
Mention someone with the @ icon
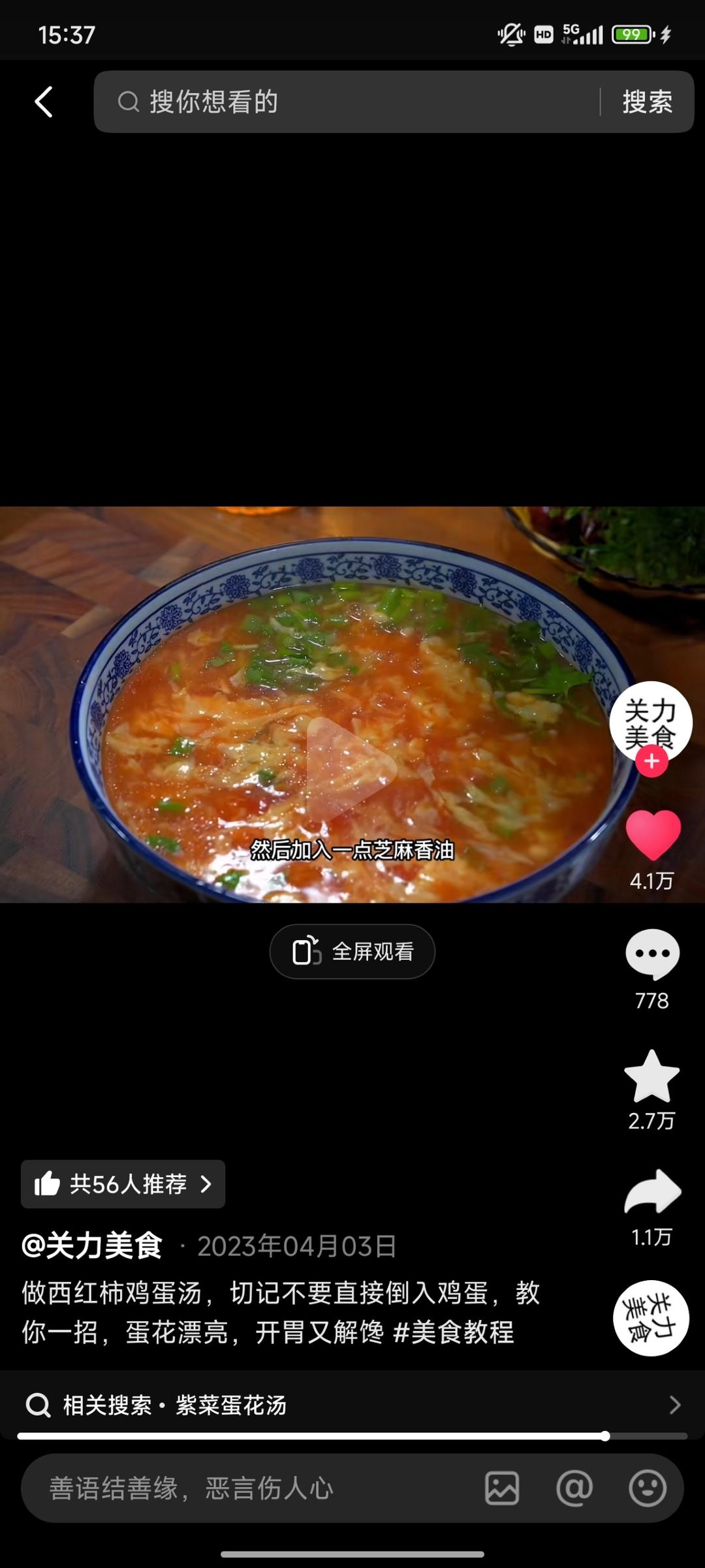574,1488
